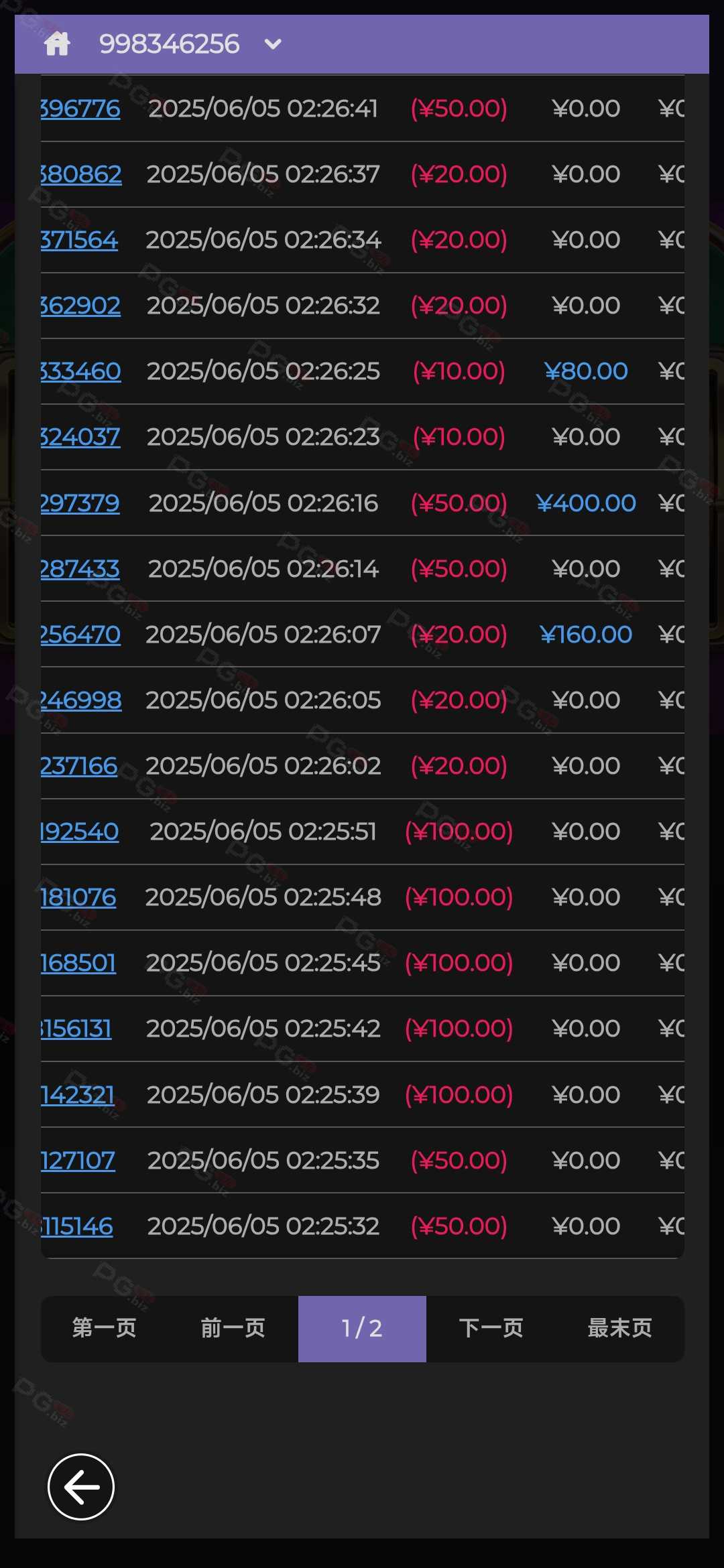Image resolution: width=724 pixels, height=1568 pixels.
Task: Open transaction link ending 371564
Action: pos(79,240)
